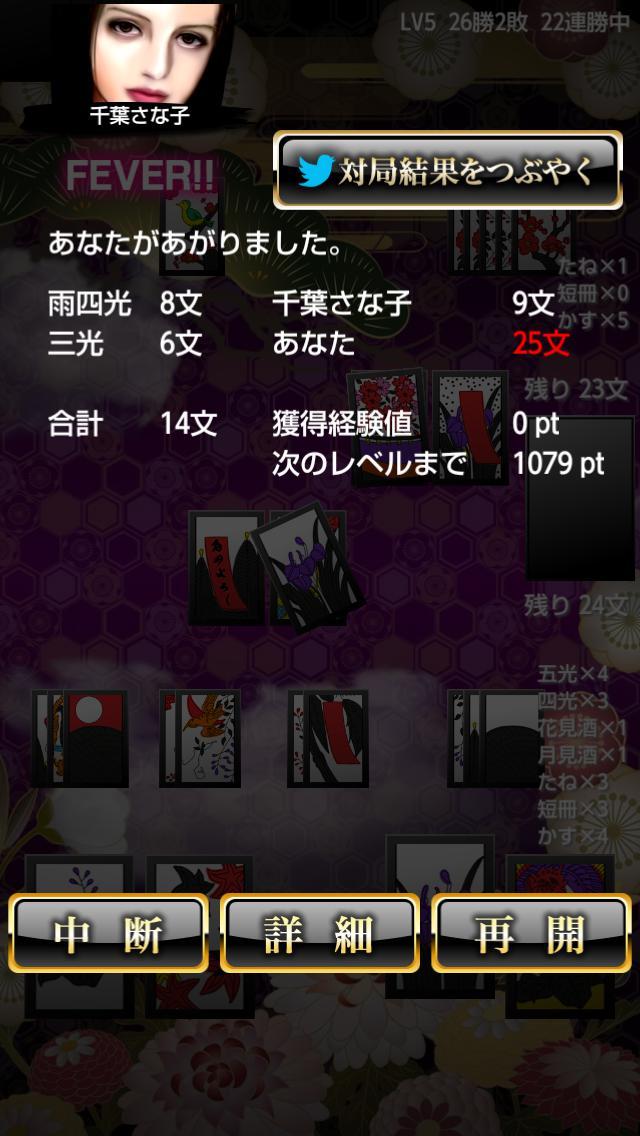Open 詳細 for score details
This screenshot has width=640, height=1136.
[319, 933]
